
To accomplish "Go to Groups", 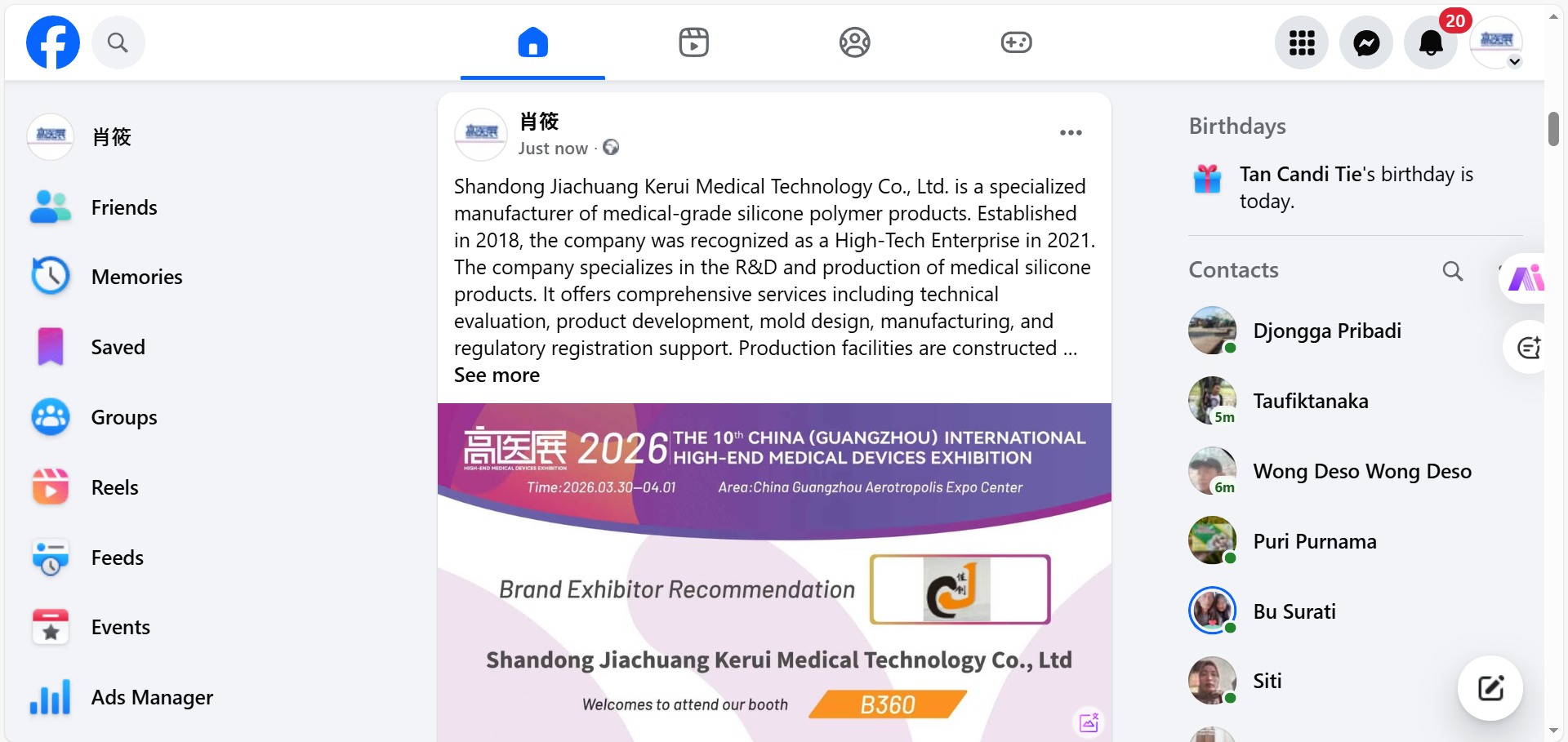I will [123, 418].
